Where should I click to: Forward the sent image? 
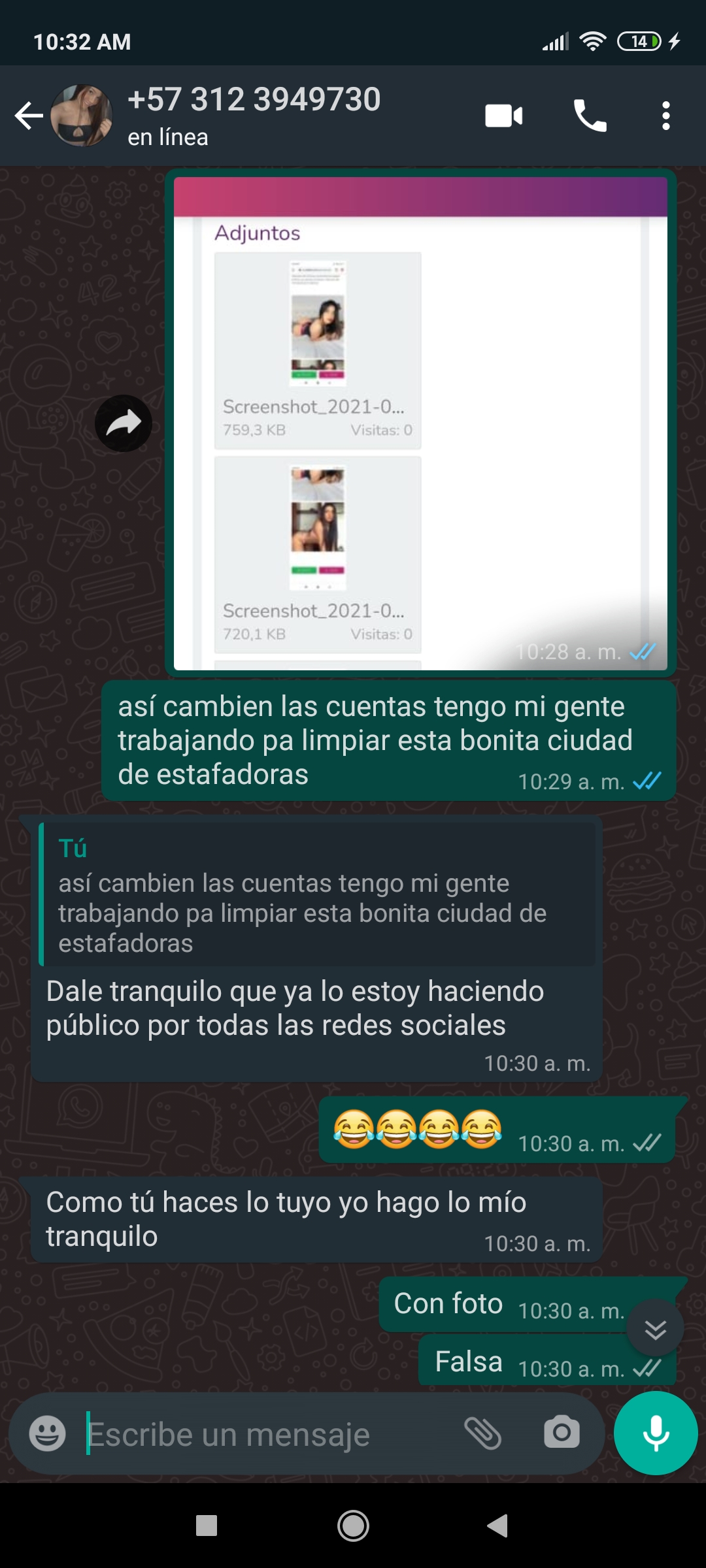click(x=124, y=423)
